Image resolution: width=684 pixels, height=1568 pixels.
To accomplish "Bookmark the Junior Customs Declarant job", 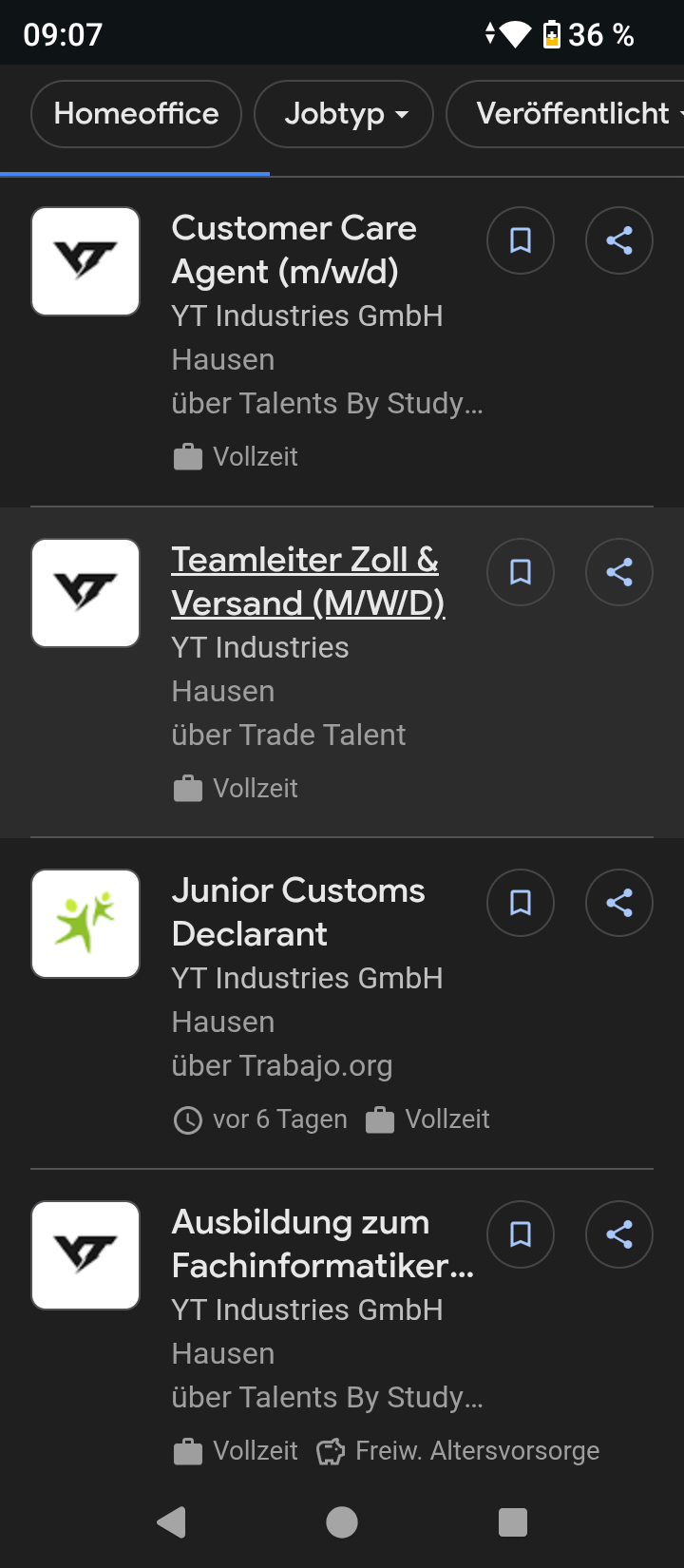I will point(521,903).
